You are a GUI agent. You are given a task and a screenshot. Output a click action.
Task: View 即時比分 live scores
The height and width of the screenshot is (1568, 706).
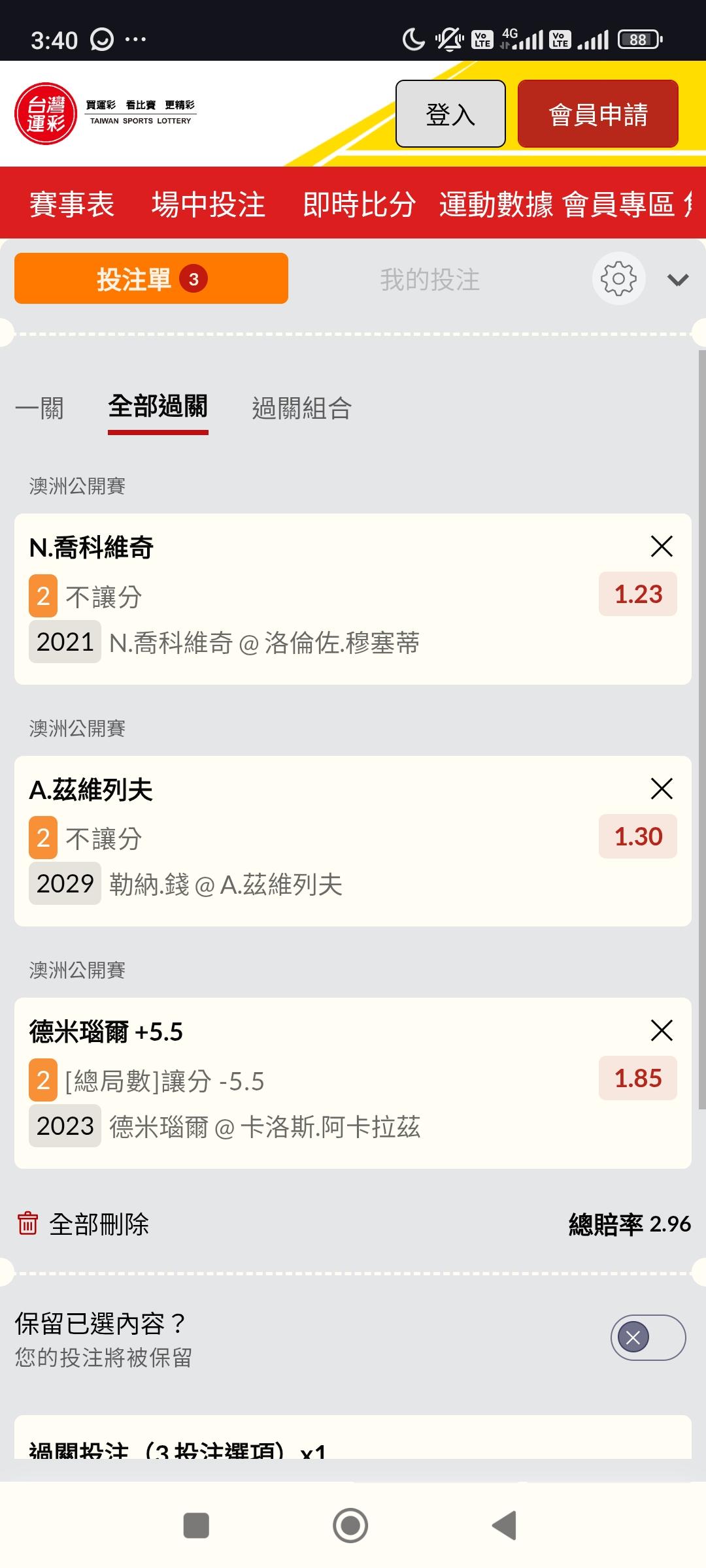pos(359,204)
